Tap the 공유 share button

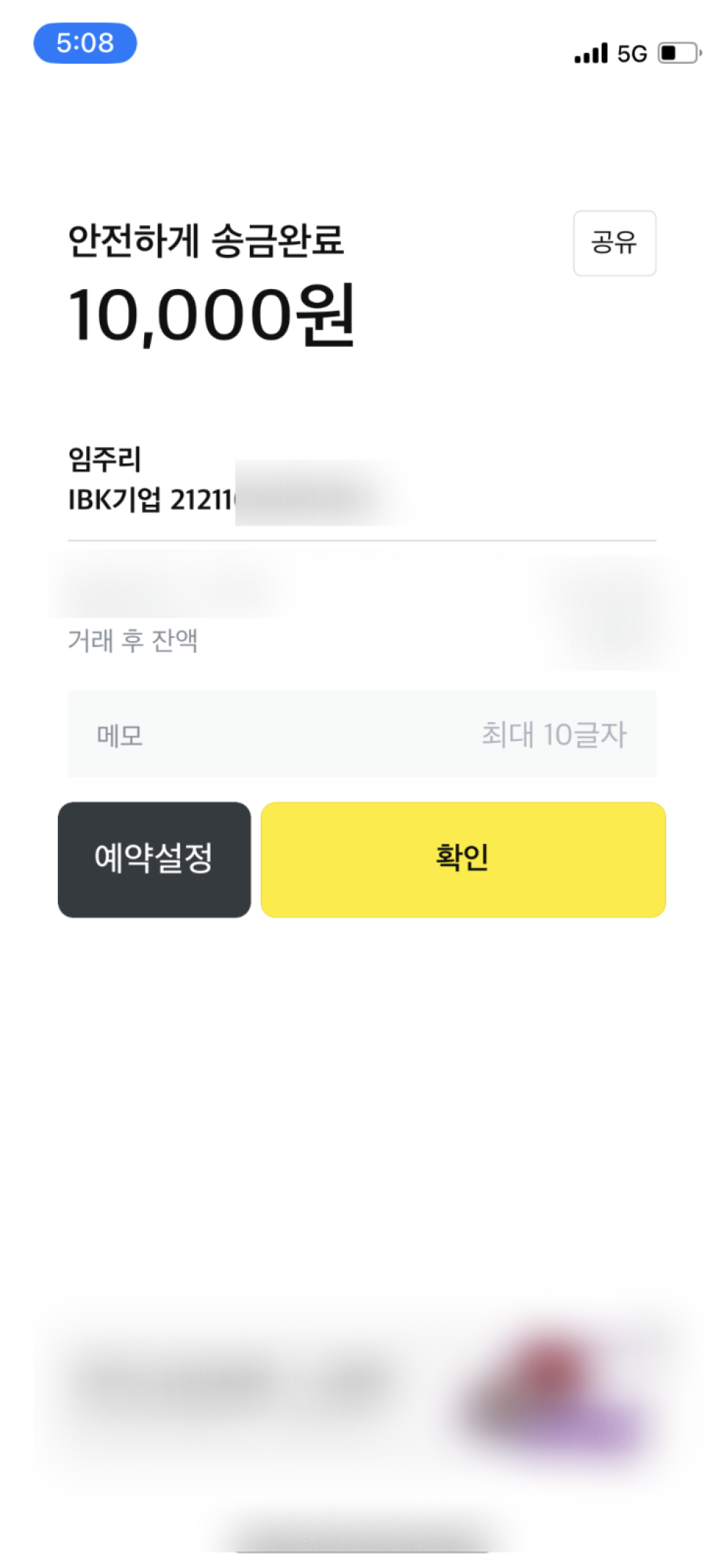click(614, 243)
